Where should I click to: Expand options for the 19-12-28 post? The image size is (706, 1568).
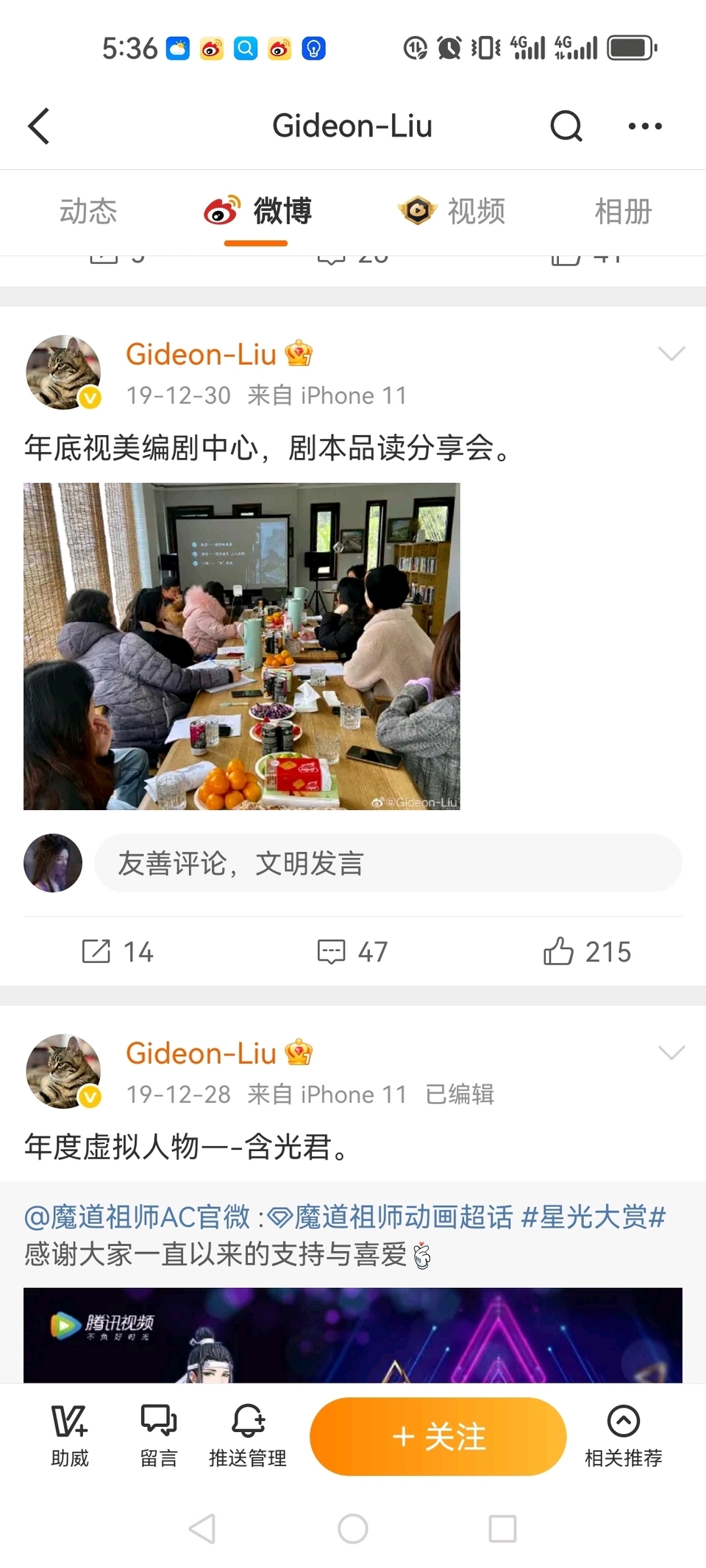[671, 1053]
